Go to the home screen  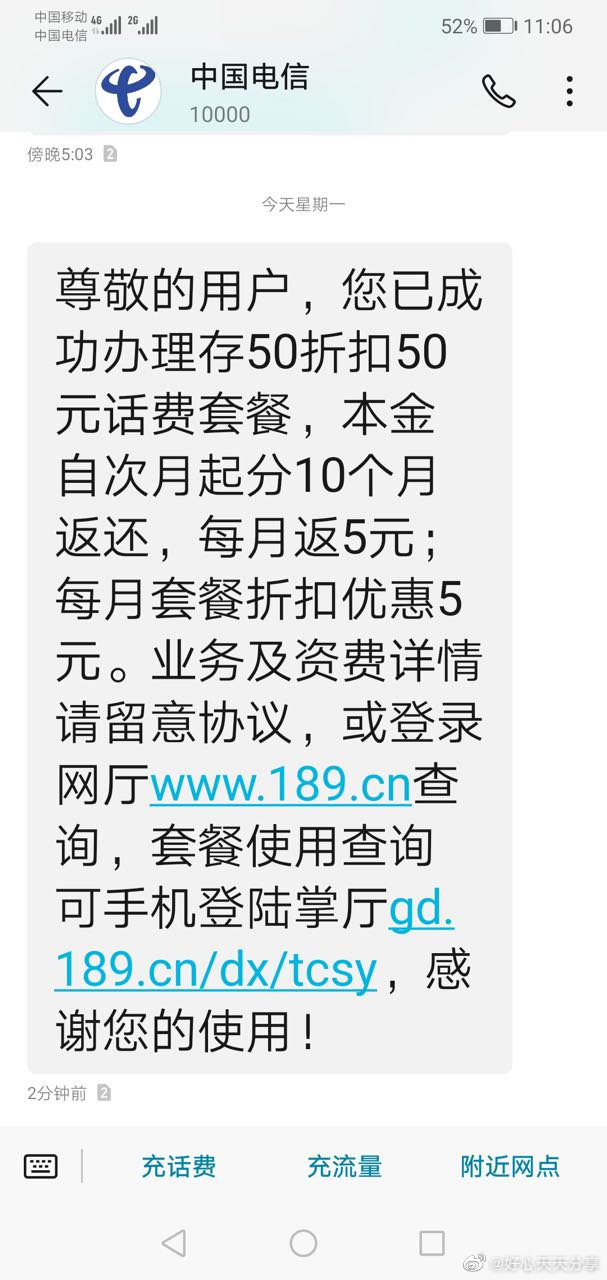coord(303,1243)
